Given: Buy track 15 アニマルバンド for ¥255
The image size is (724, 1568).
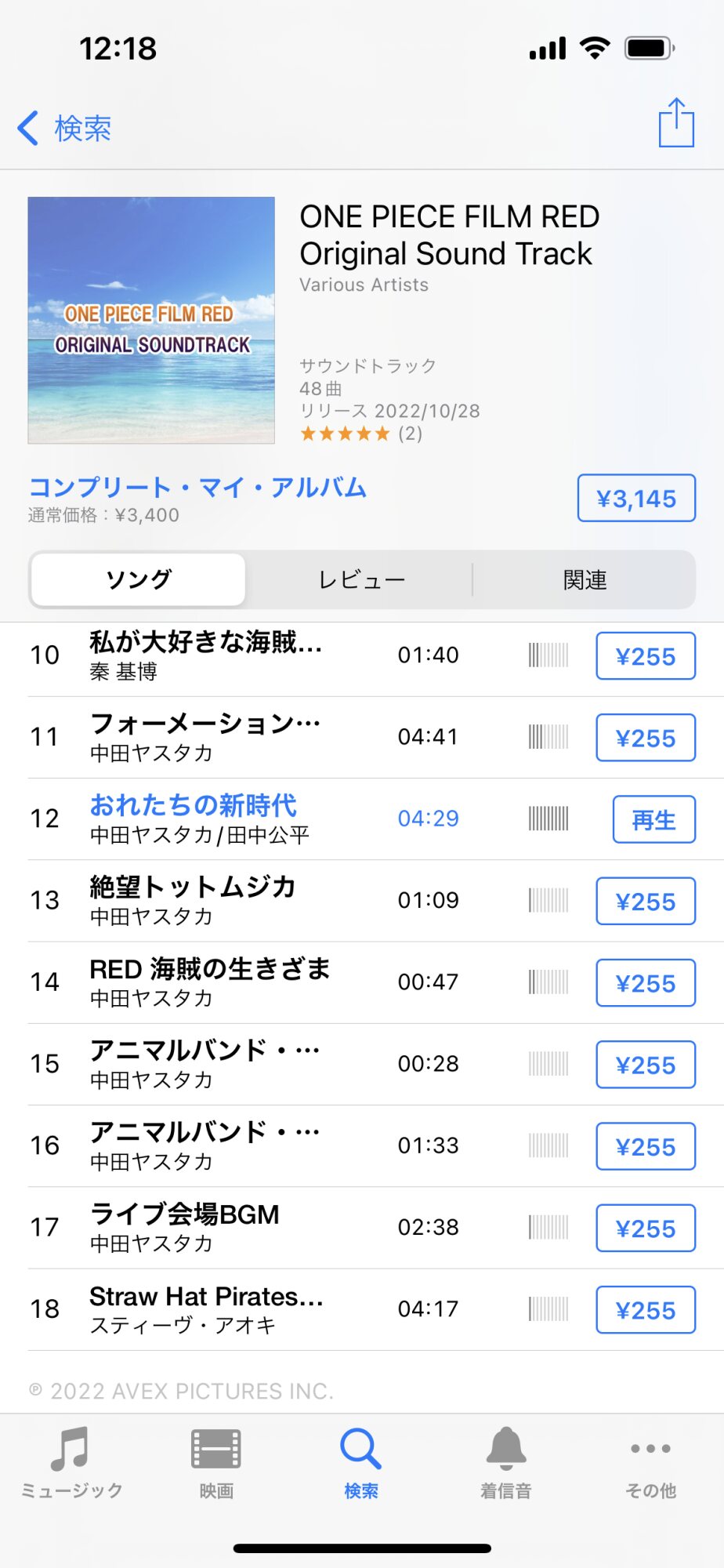Looking at the screenshot, I should pos(645,1065).
